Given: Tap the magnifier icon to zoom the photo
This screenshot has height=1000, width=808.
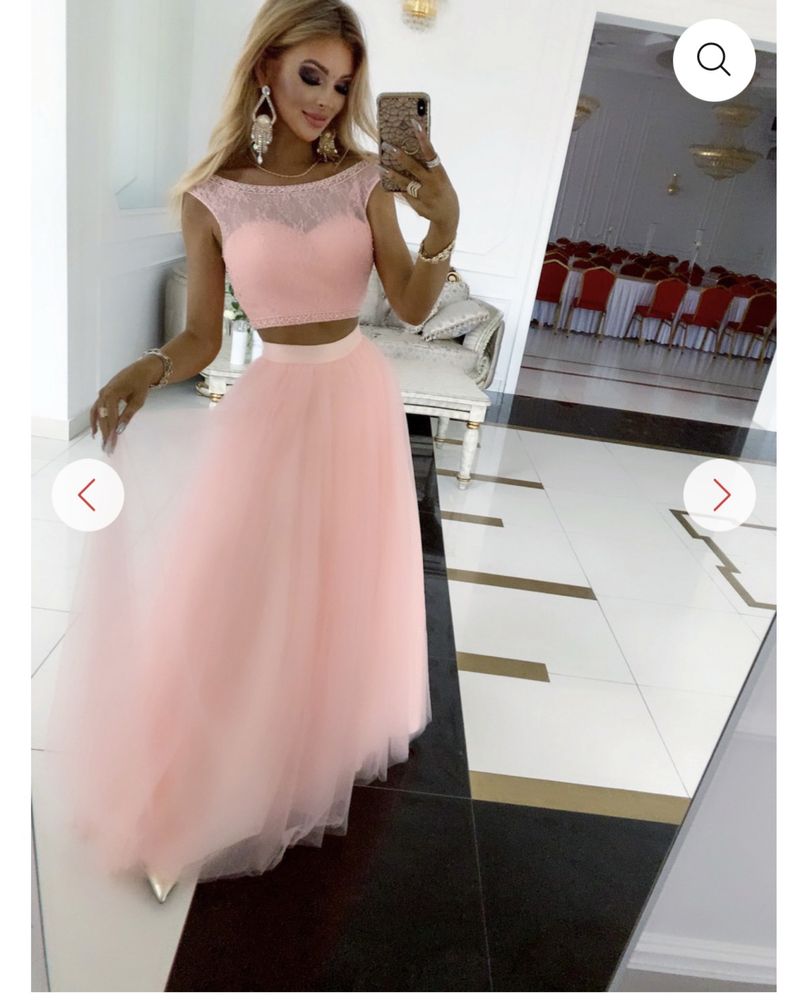Looking at the screenshot, I should (x=713, y=60).
